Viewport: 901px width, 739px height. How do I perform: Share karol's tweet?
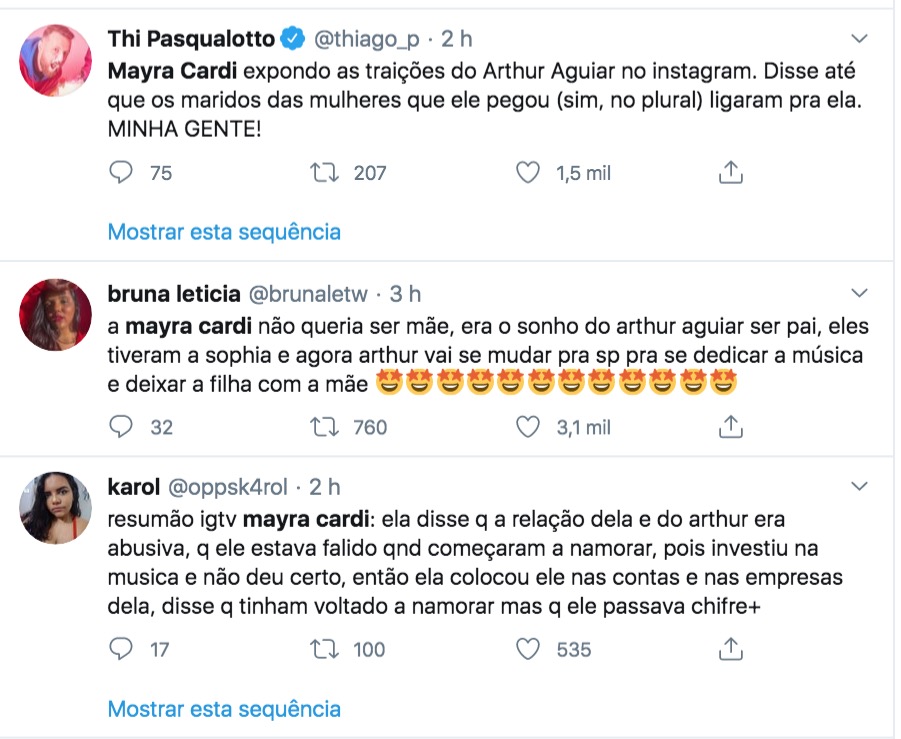pyautogui.click(x=731, y=649)
